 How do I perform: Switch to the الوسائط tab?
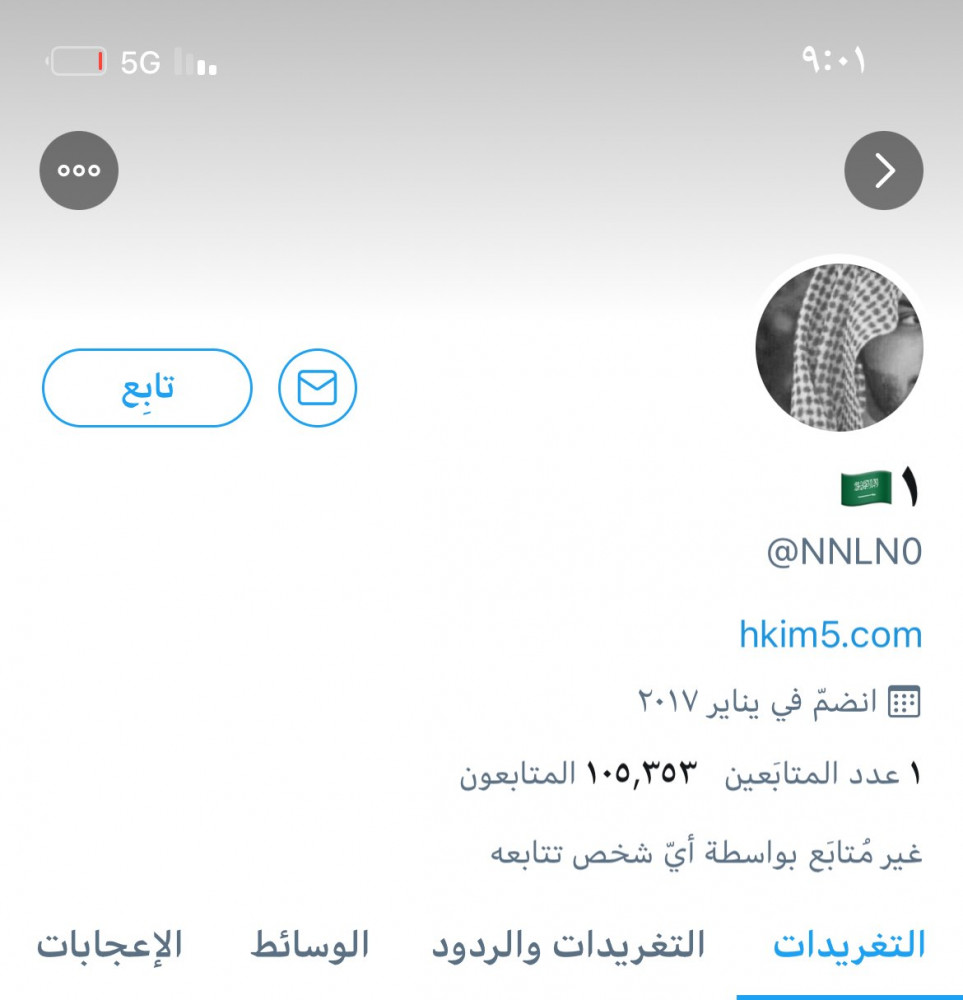[310, 945]
